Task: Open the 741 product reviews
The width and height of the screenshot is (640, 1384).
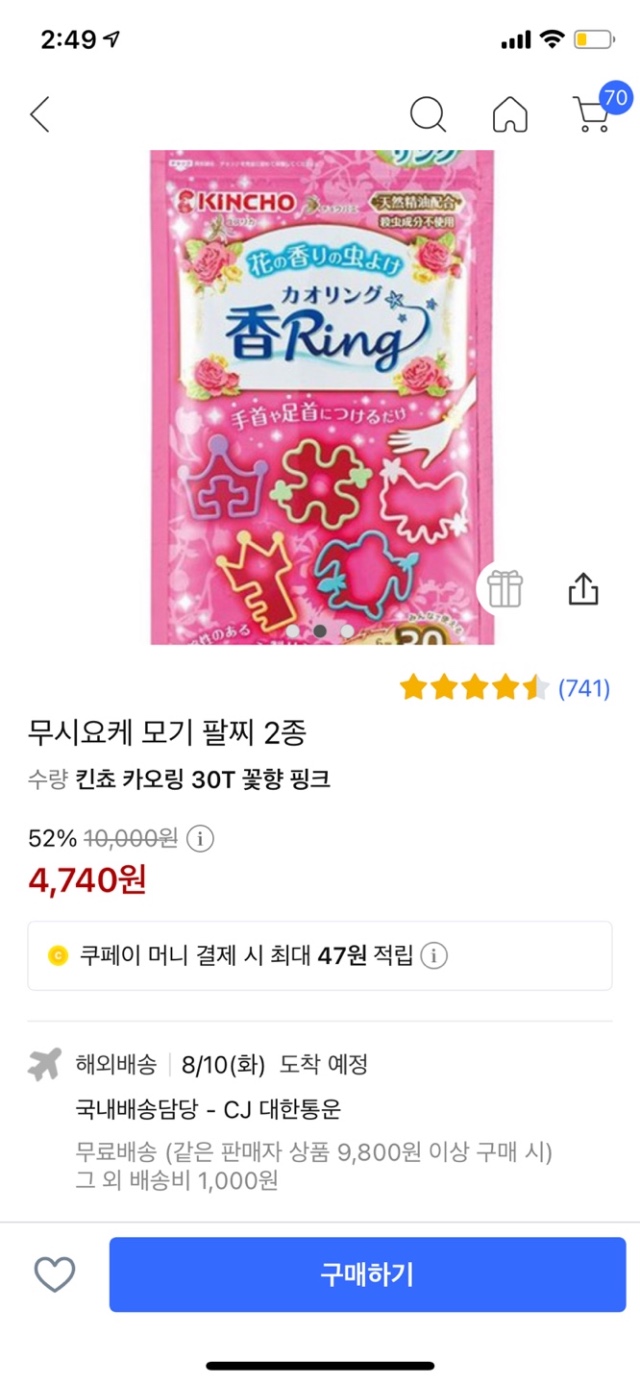Action: pyautogui.click(x=583, y=688)
